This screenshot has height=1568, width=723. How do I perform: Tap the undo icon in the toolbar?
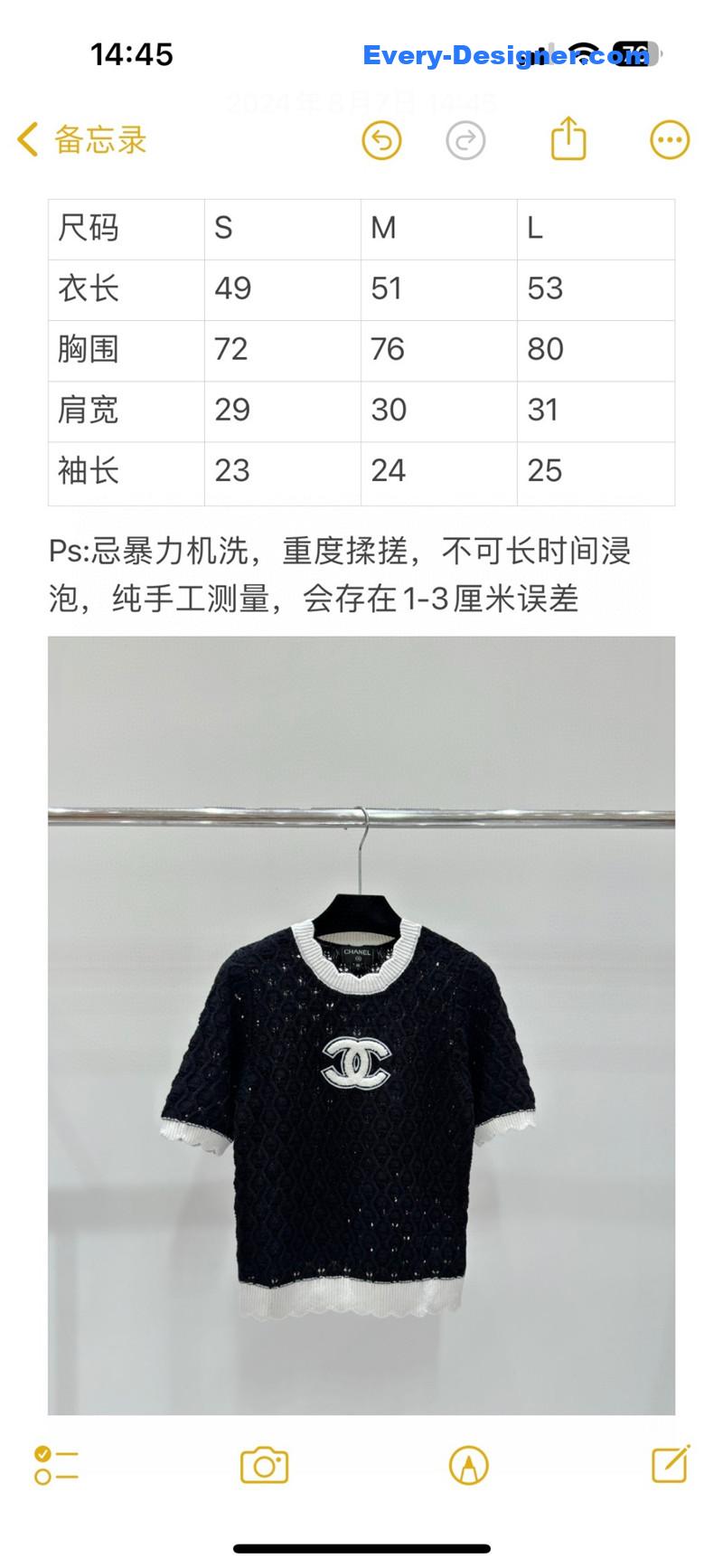pyautogui.click(x=380, y=140)
